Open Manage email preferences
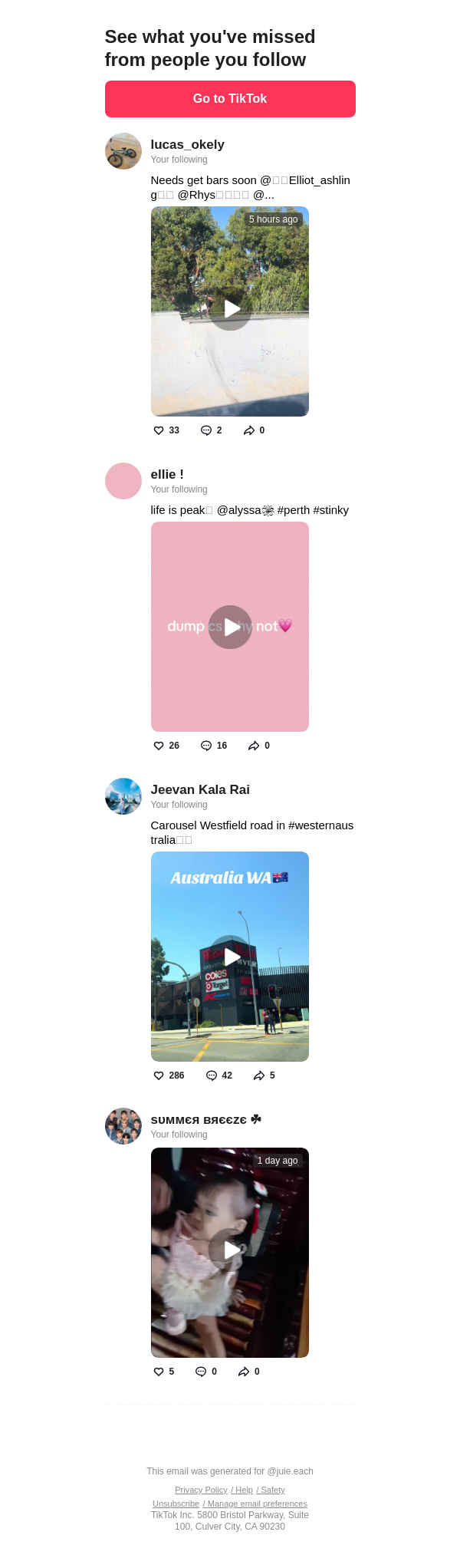 (257, 1504)
